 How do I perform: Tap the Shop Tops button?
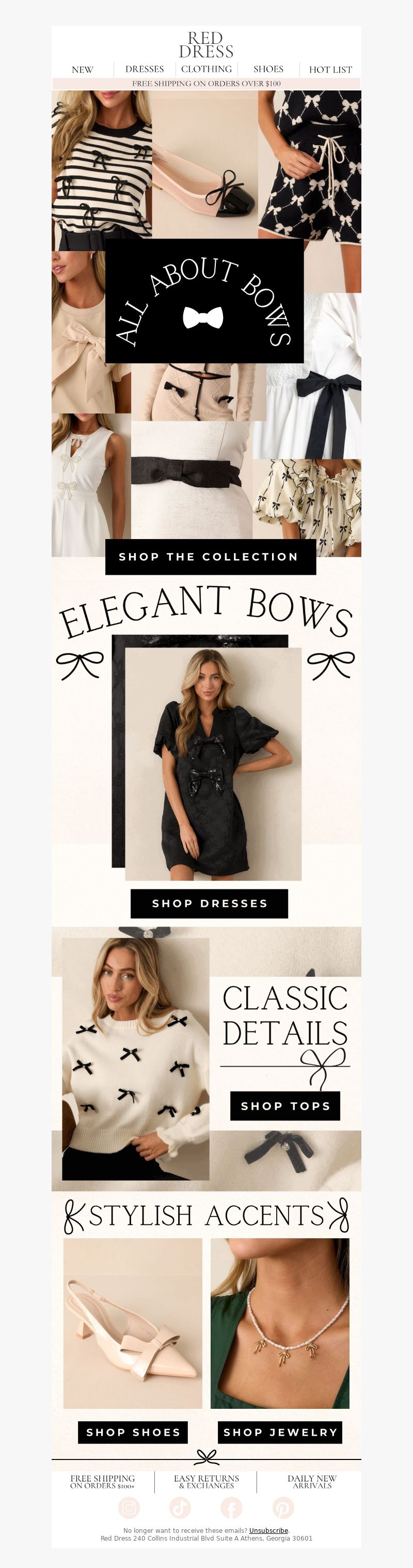(284, 1106)
